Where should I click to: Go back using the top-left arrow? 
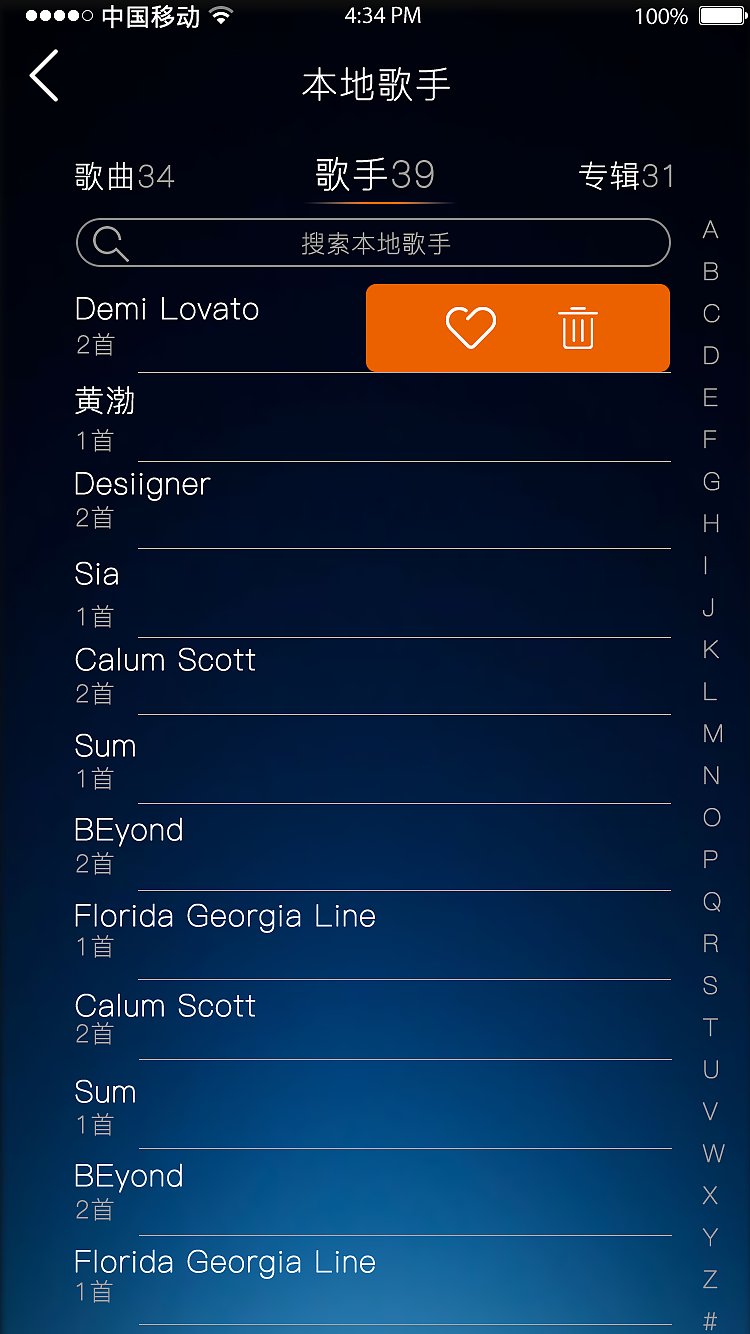(x=45, y=76)
